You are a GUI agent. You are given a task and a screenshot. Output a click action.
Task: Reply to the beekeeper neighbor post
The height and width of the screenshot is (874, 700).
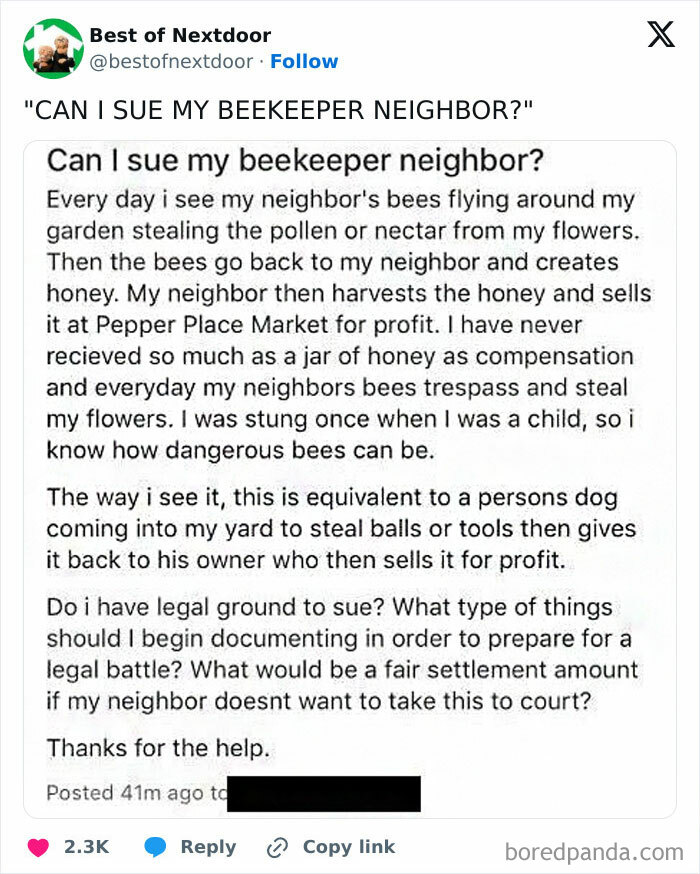tap(190, 847)
